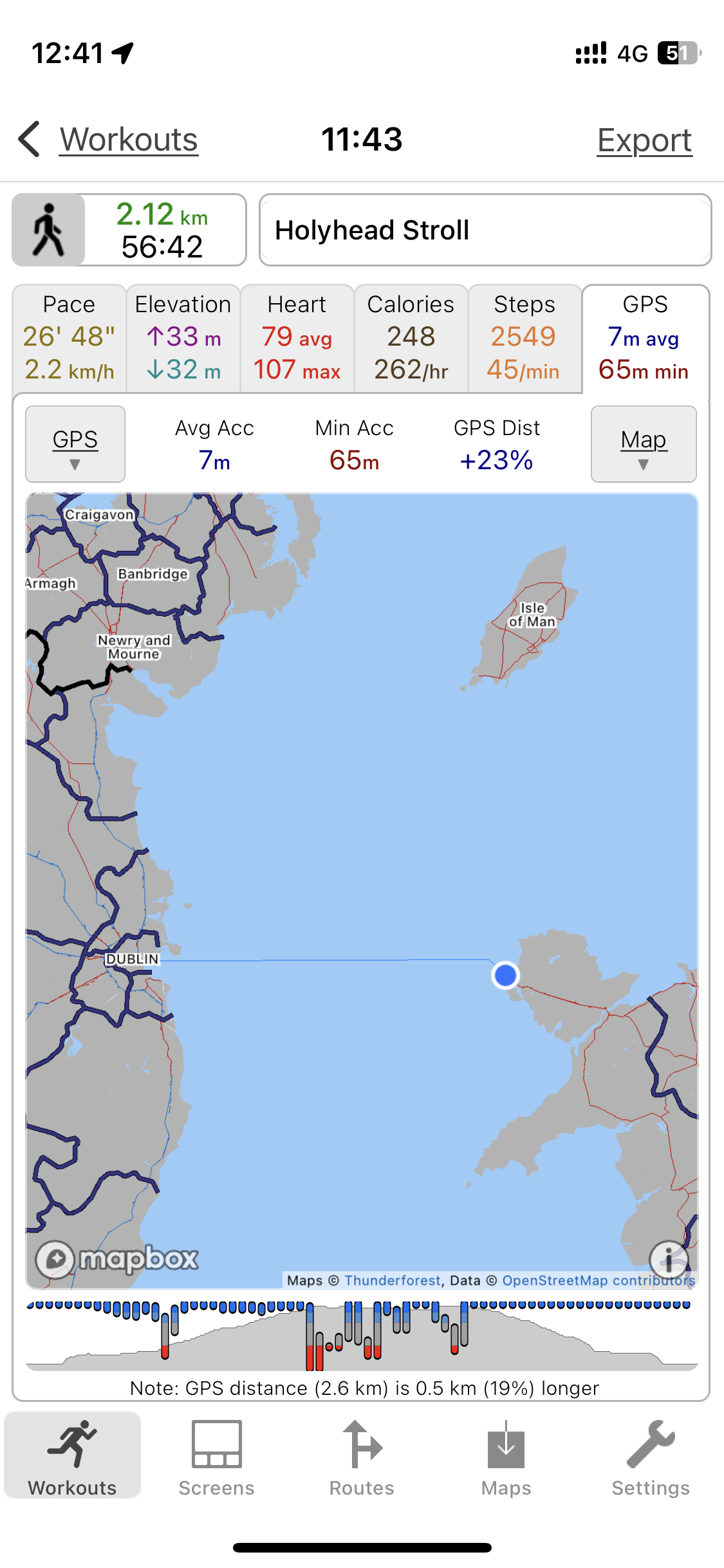Open the Thunderforest link
The image size is (724, 1568).
click(x=392, y=1280)
